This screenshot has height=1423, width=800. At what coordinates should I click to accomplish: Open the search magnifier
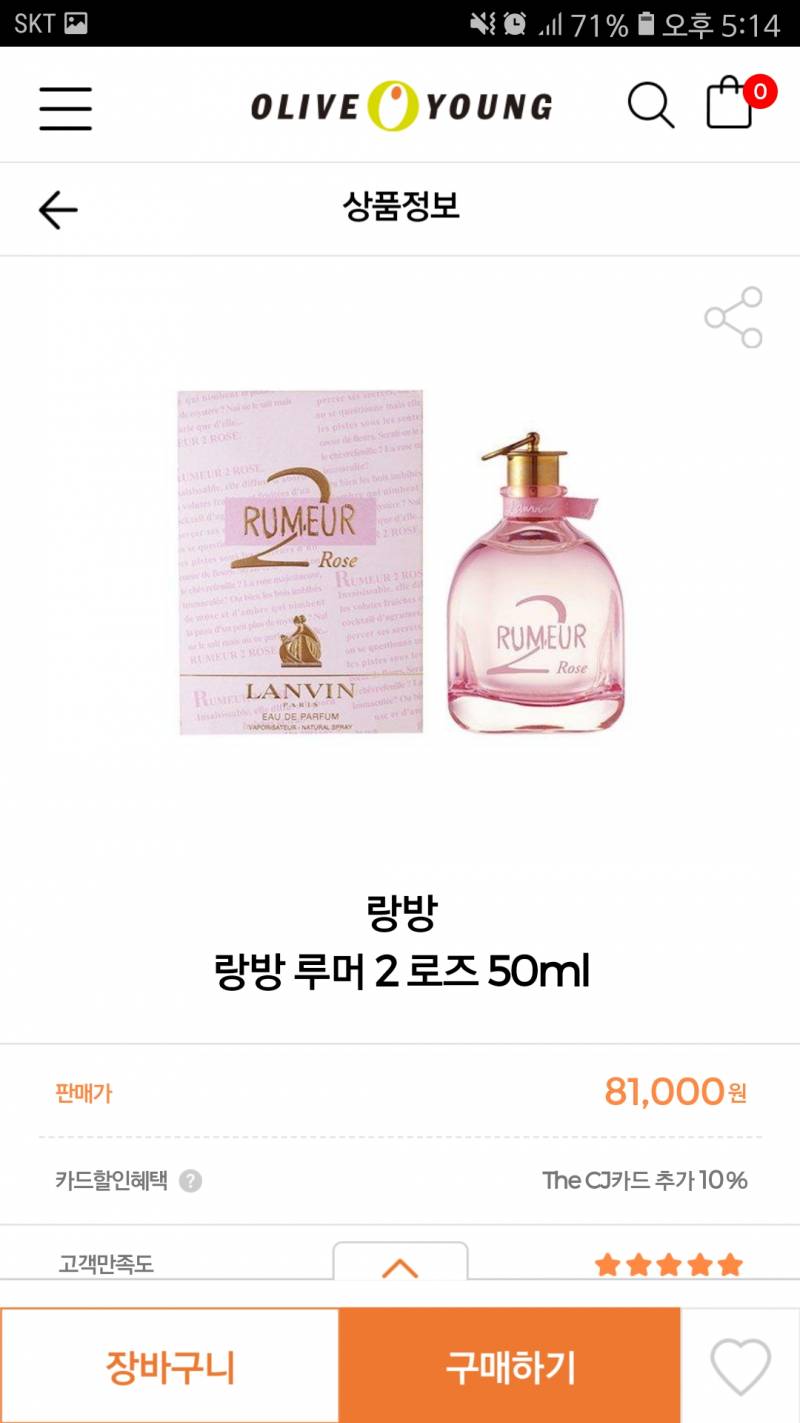tap(650, 105)
